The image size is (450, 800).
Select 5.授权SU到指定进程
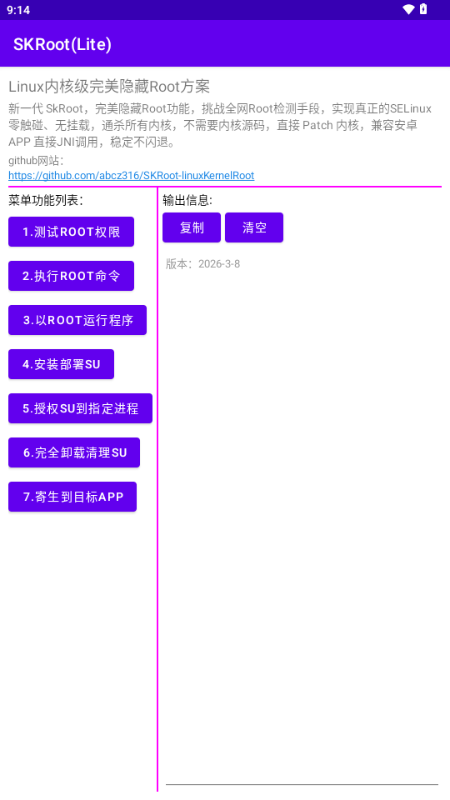80,408
